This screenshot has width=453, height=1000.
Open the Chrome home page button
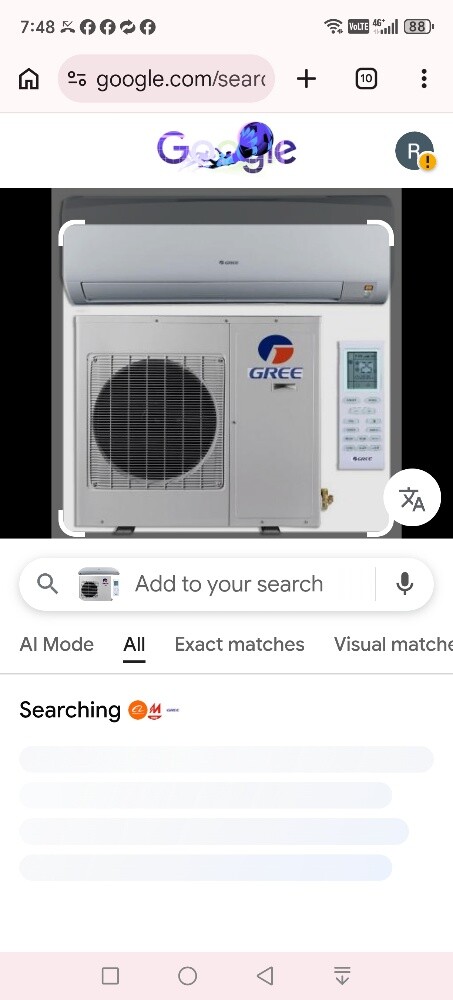click(29, 79)
